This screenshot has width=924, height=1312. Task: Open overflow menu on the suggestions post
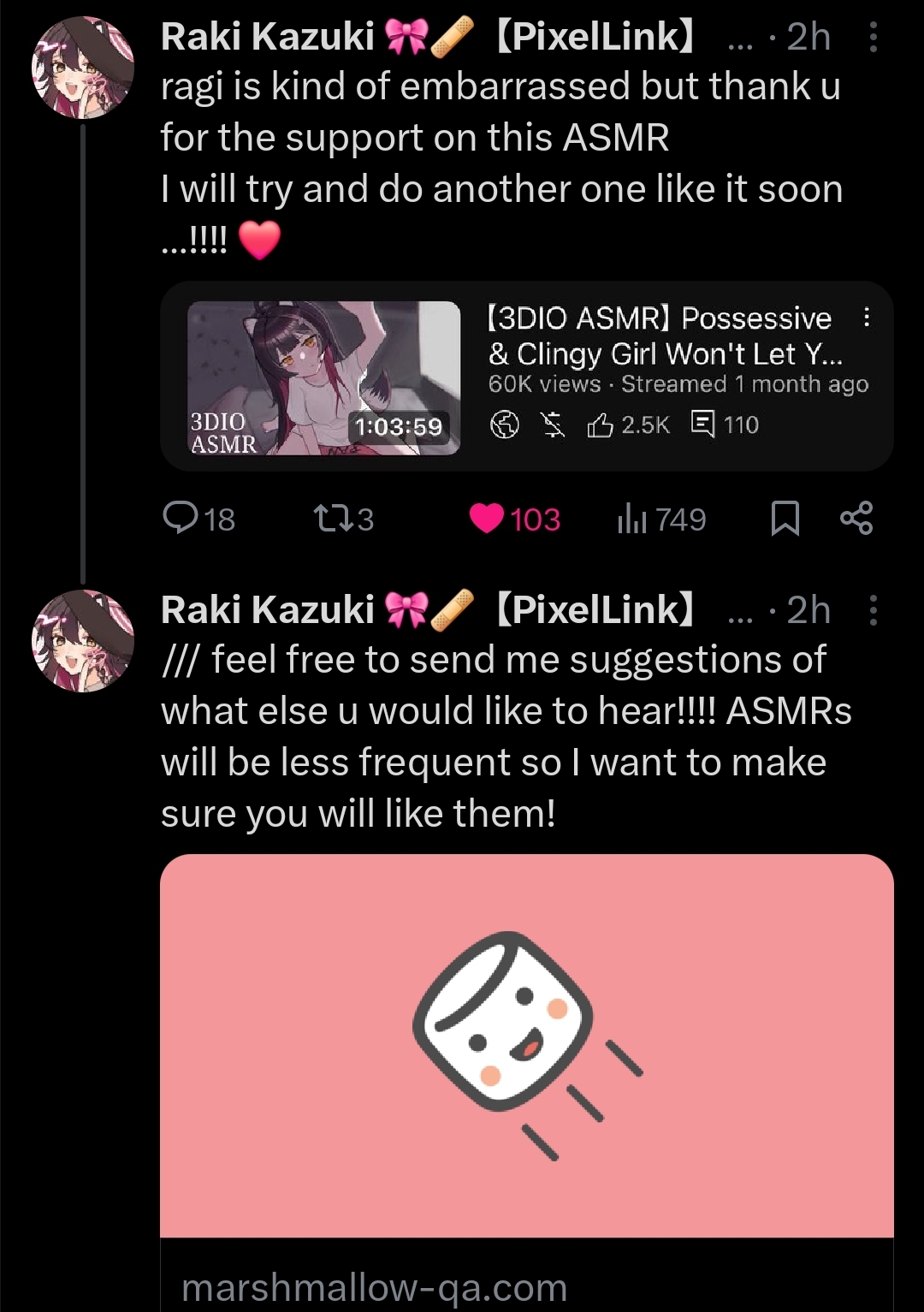coord(873,611)
